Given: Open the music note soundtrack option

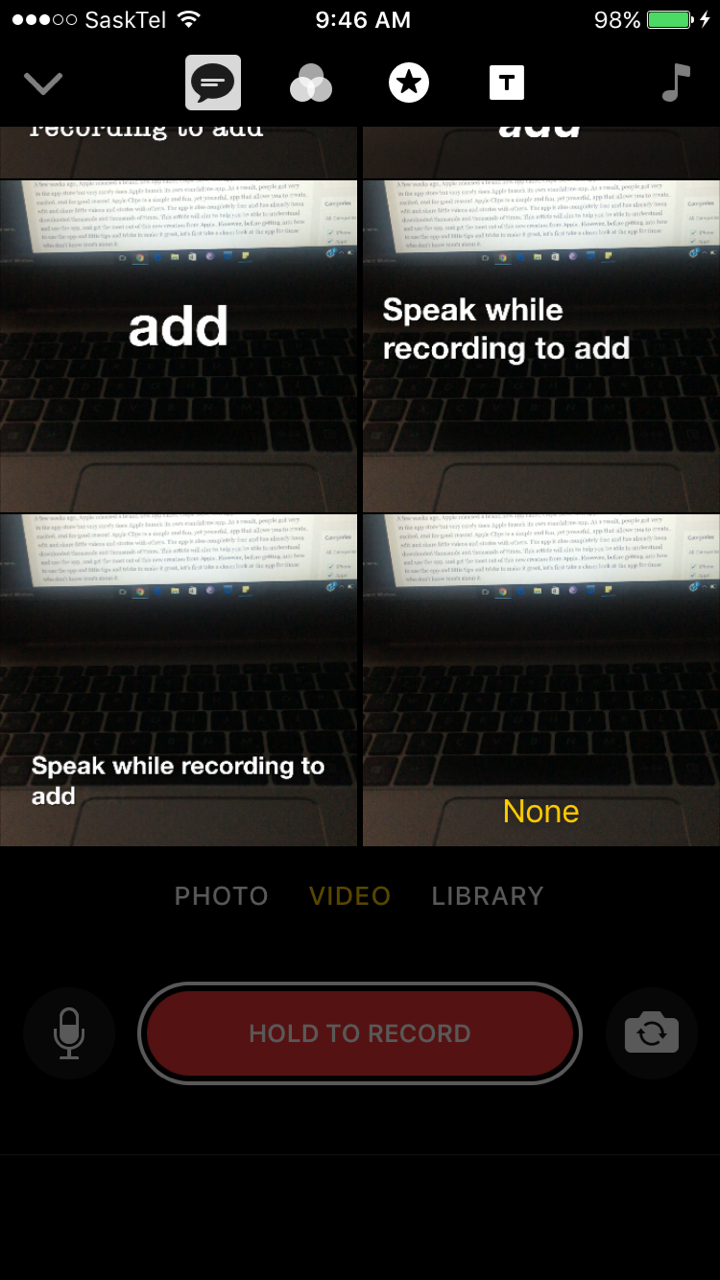Looking at the screenshot, I should point(677,83).
